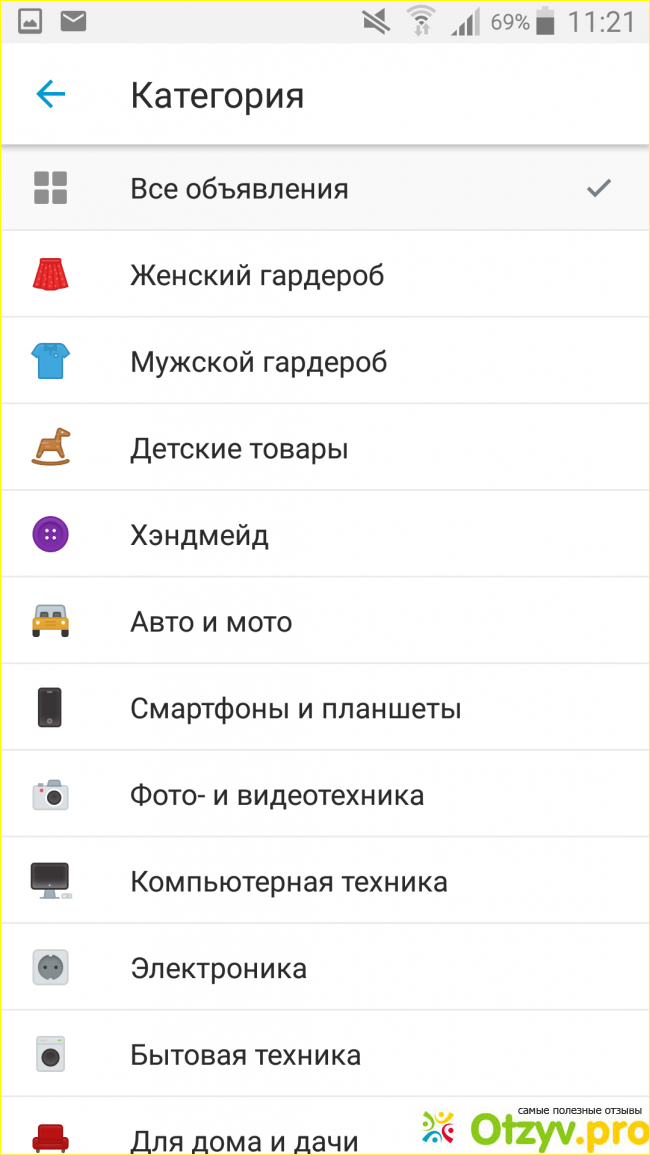Go back from the Категория screen
The height and width of the screenshot is (1155, 650).
(50, 95)
